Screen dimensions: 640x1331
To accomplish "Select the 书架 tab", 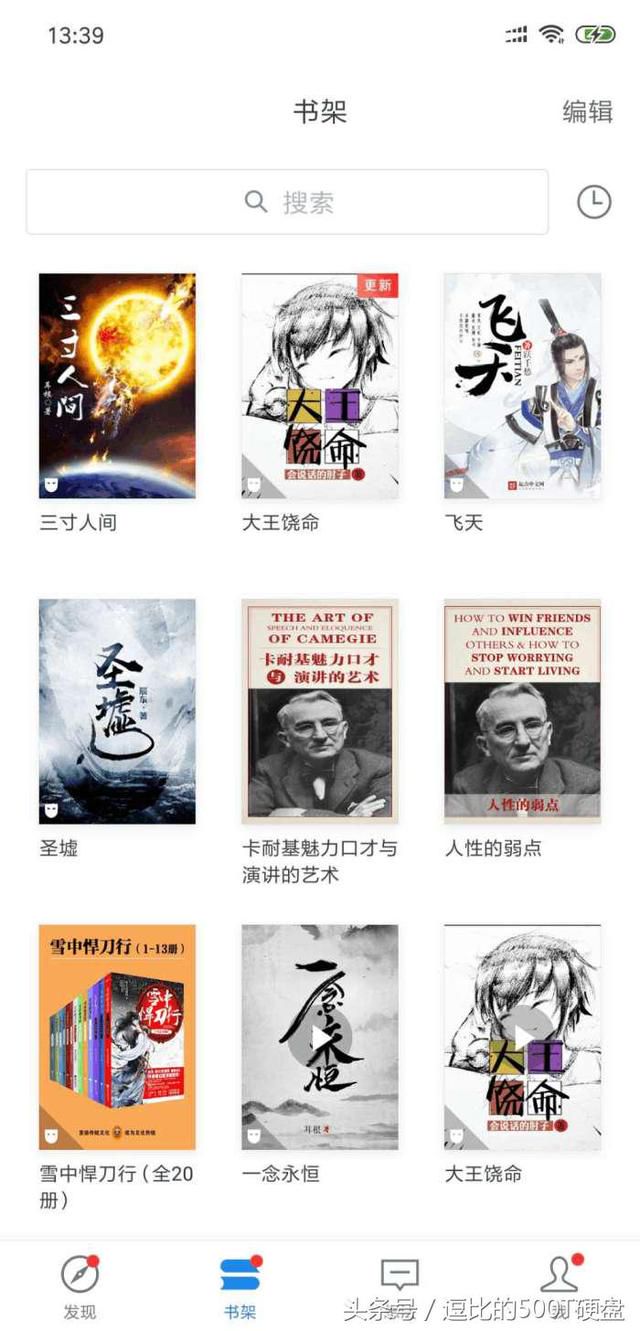I will pos(240,1286).
